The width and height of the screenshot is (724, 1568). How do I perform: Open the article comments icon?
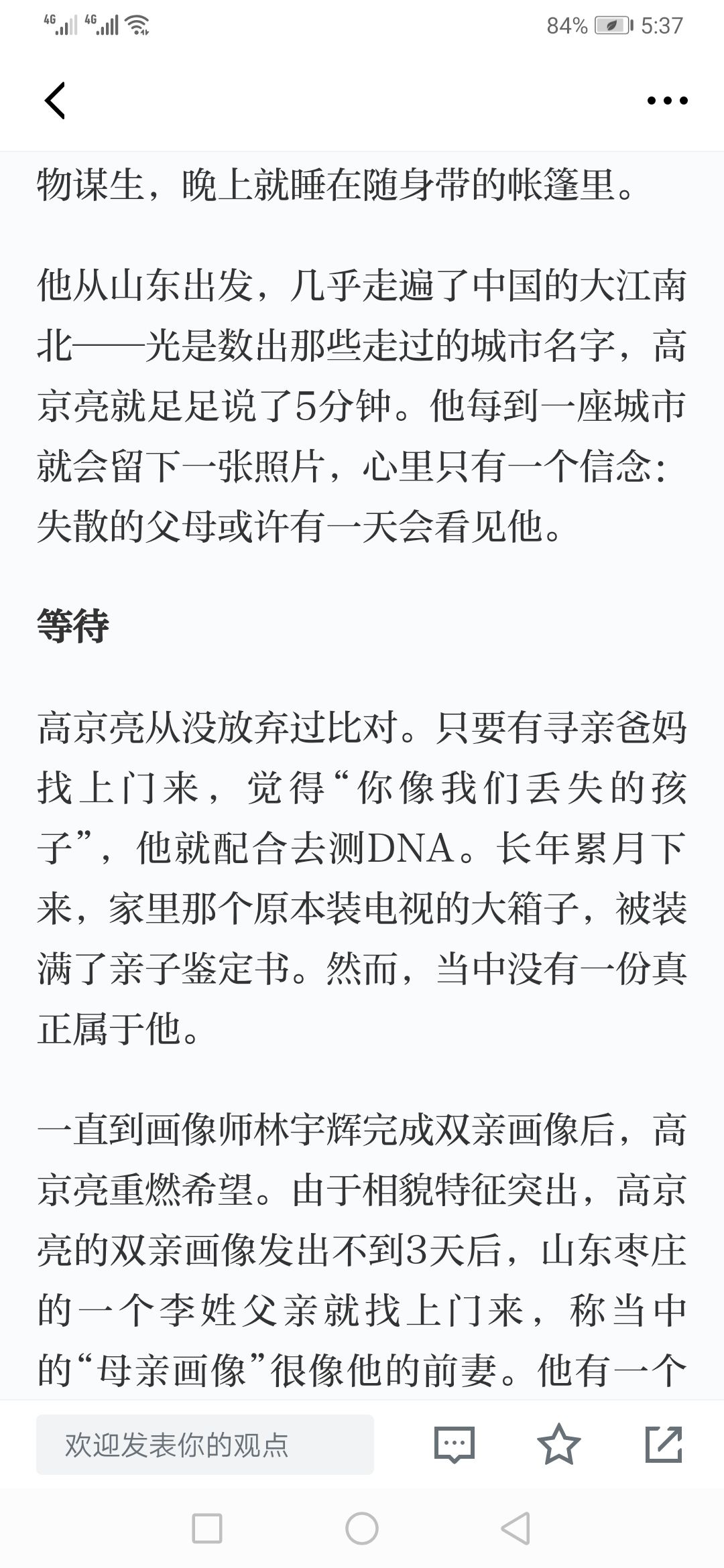(455, 1445)
